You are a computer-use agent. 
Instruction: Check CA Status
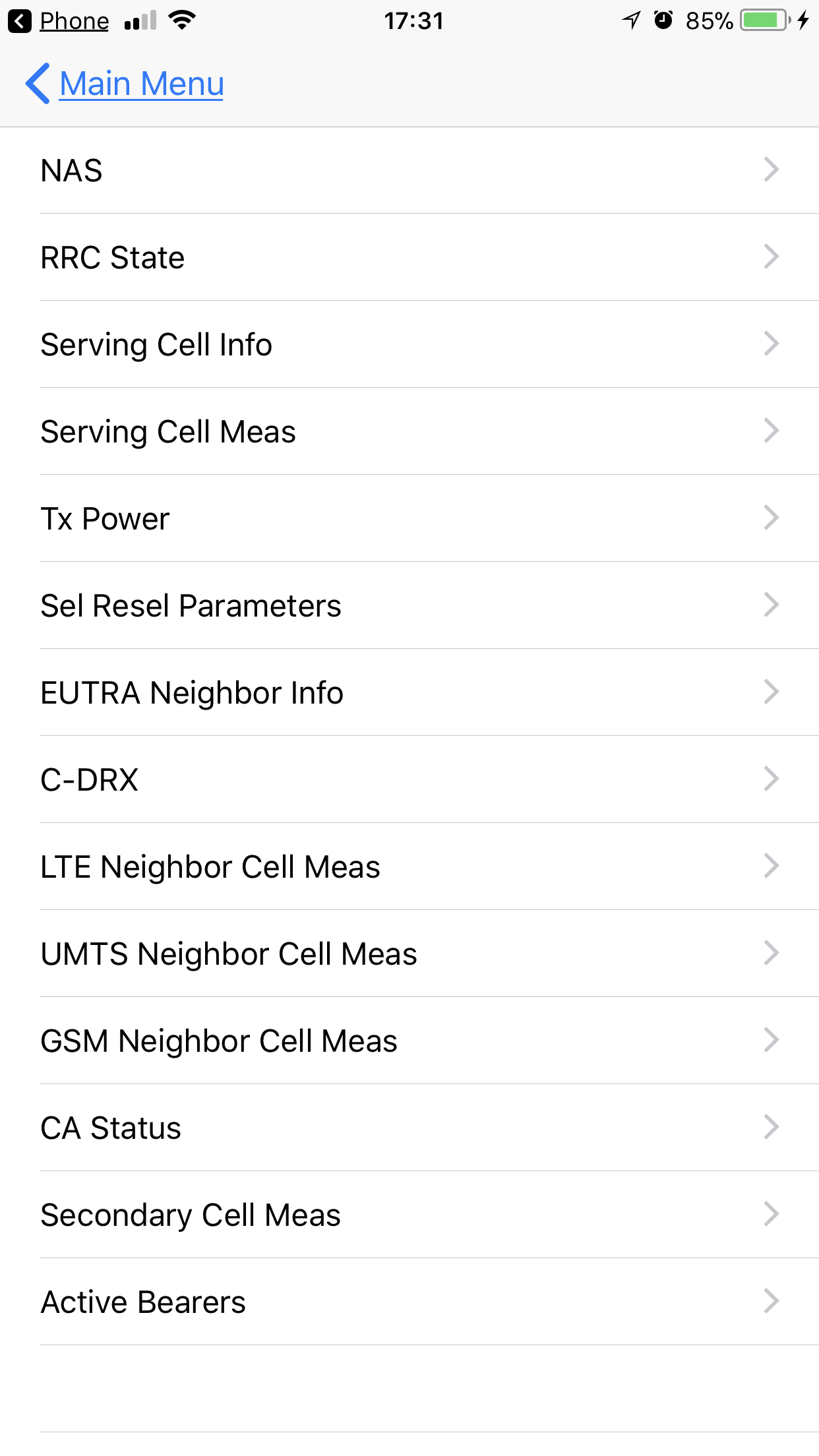coord(409,1128)
